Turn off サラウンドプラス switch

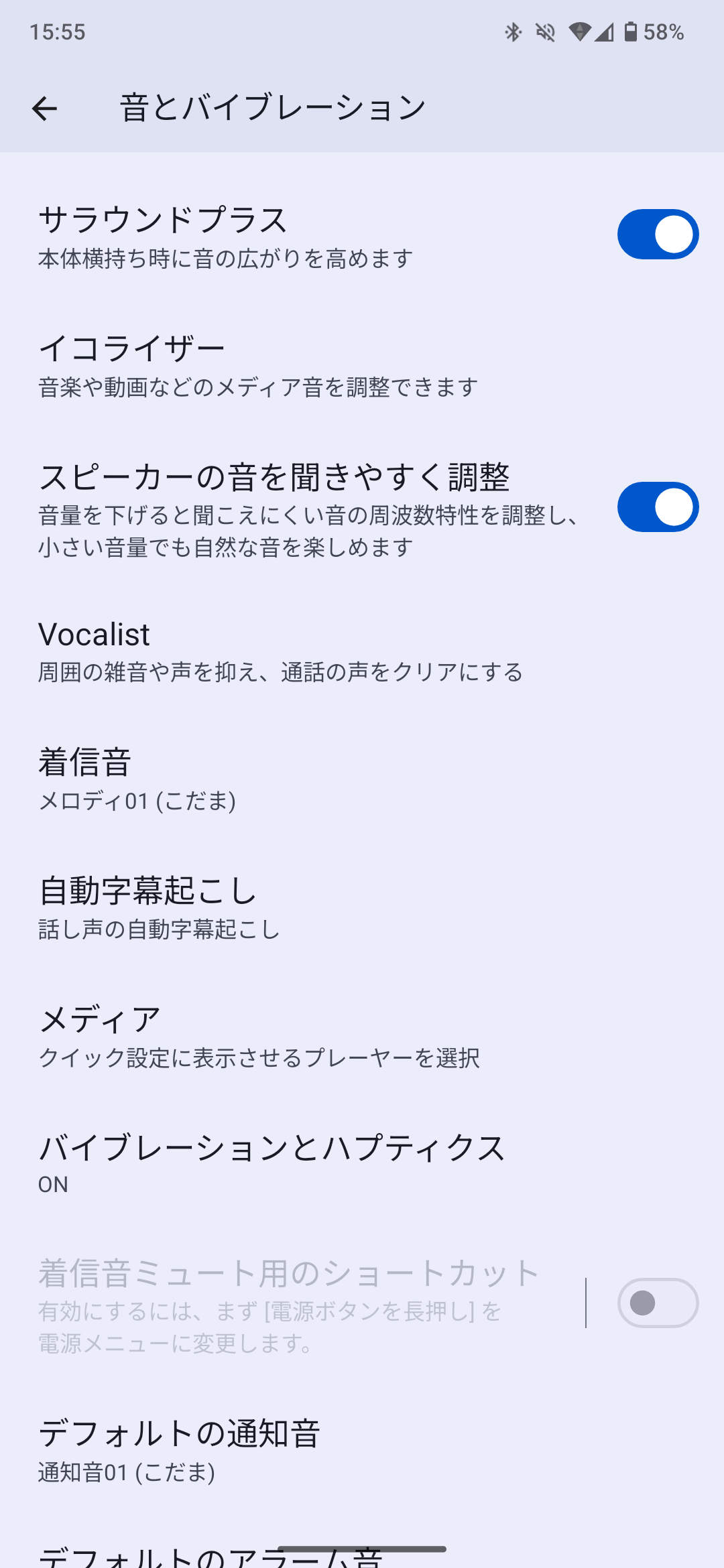[x=657, y=235]
